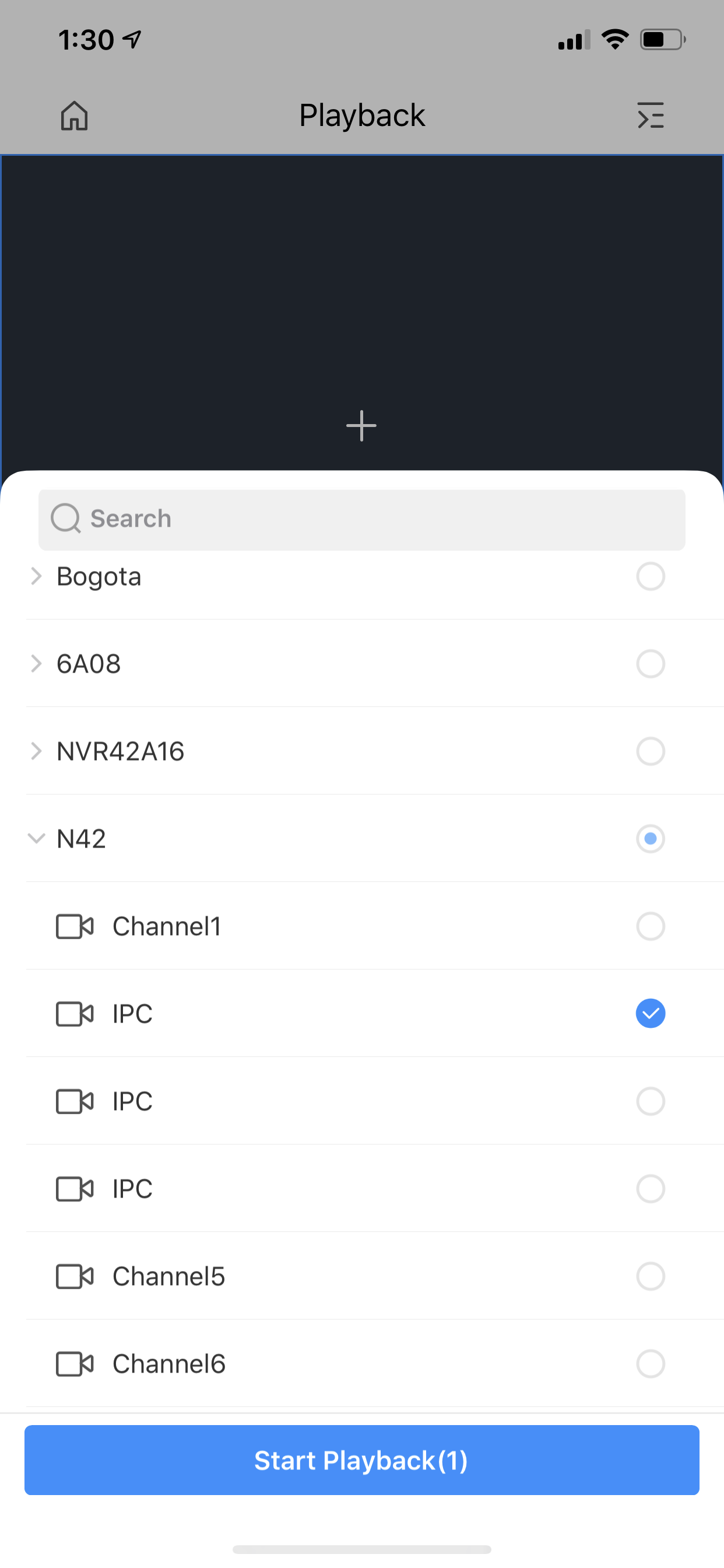Image resolution: width=724 pixels, height=1568 pixels.
Task: Go to the home screen icon
Action: pyautogui.click(x=74, y=116)
